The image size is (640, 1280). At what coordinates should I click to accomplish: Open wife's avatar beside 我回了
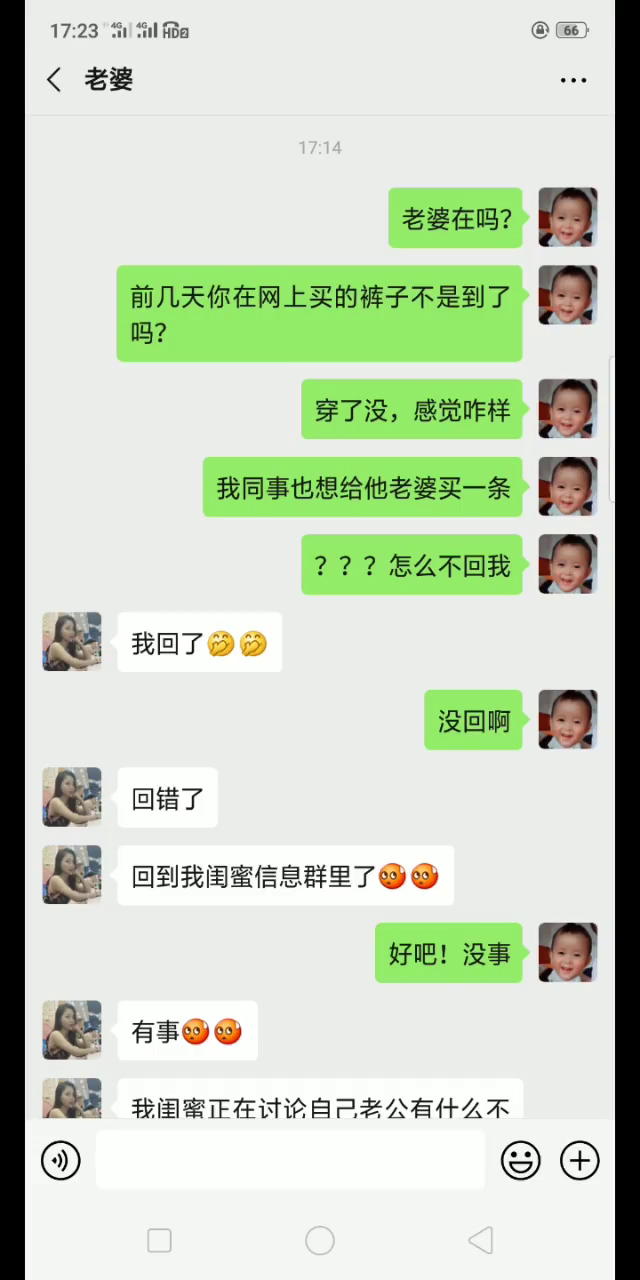(72, 642)
